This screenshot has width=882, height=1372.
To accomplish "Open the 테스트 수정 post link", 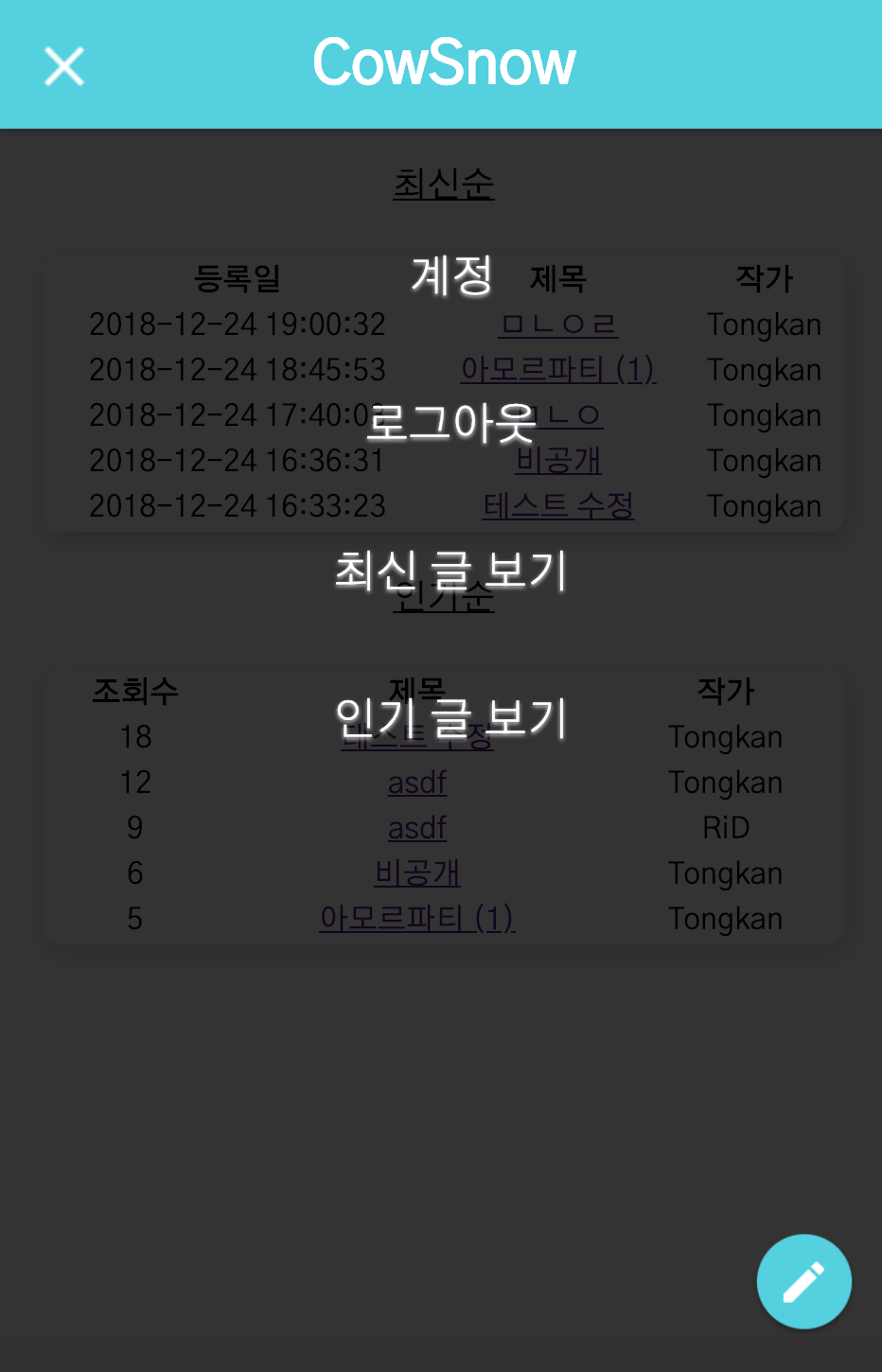I will point(558,505).
